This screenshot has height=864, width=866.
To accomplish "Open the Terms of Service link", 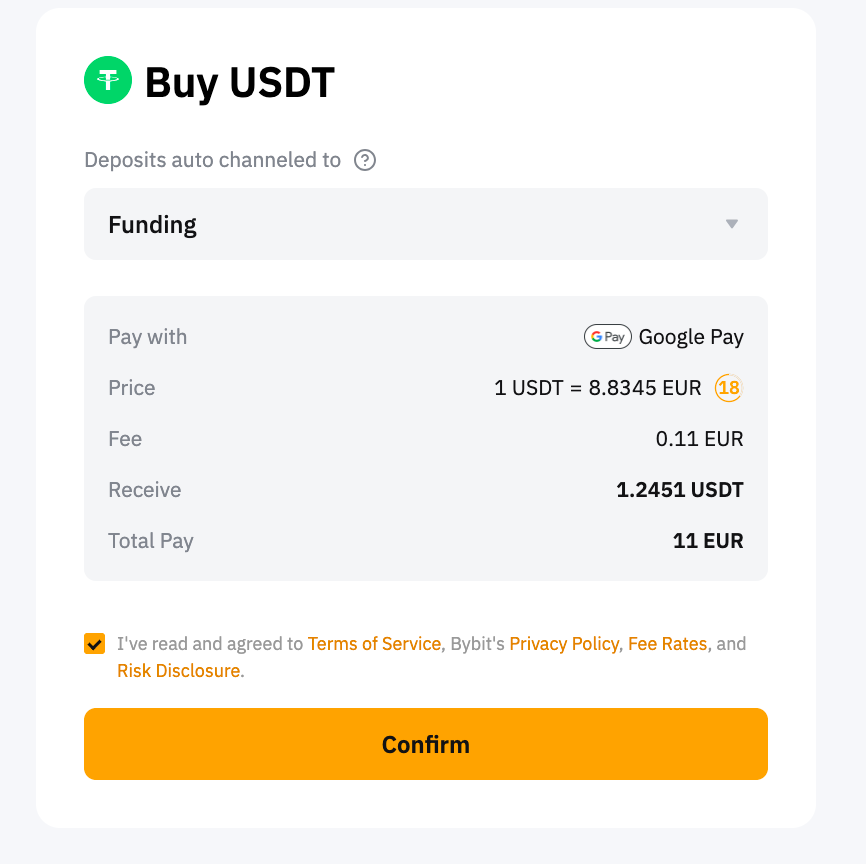I will tap(374, 644).
